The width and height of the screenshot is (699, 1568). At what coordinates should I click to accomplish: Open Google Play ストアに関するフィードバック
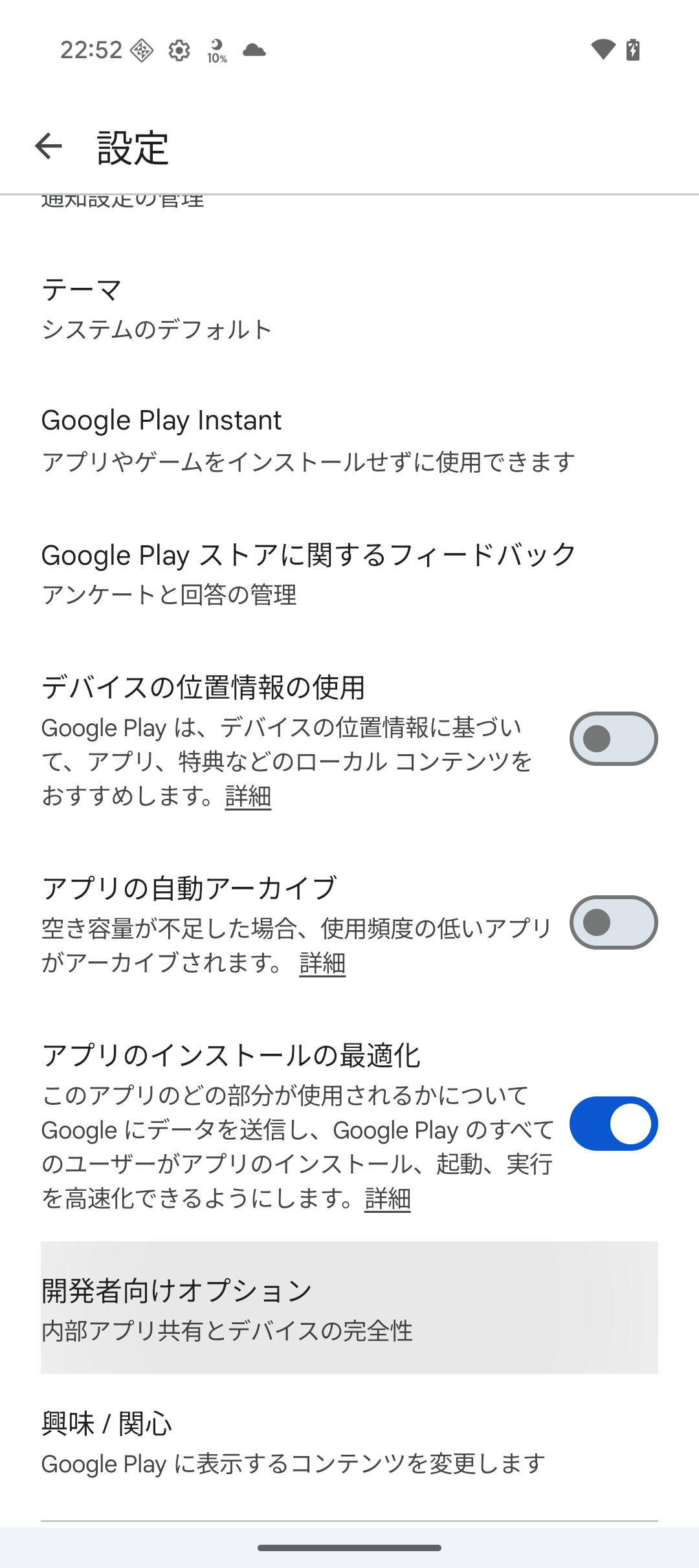click(x=349, y=574)
